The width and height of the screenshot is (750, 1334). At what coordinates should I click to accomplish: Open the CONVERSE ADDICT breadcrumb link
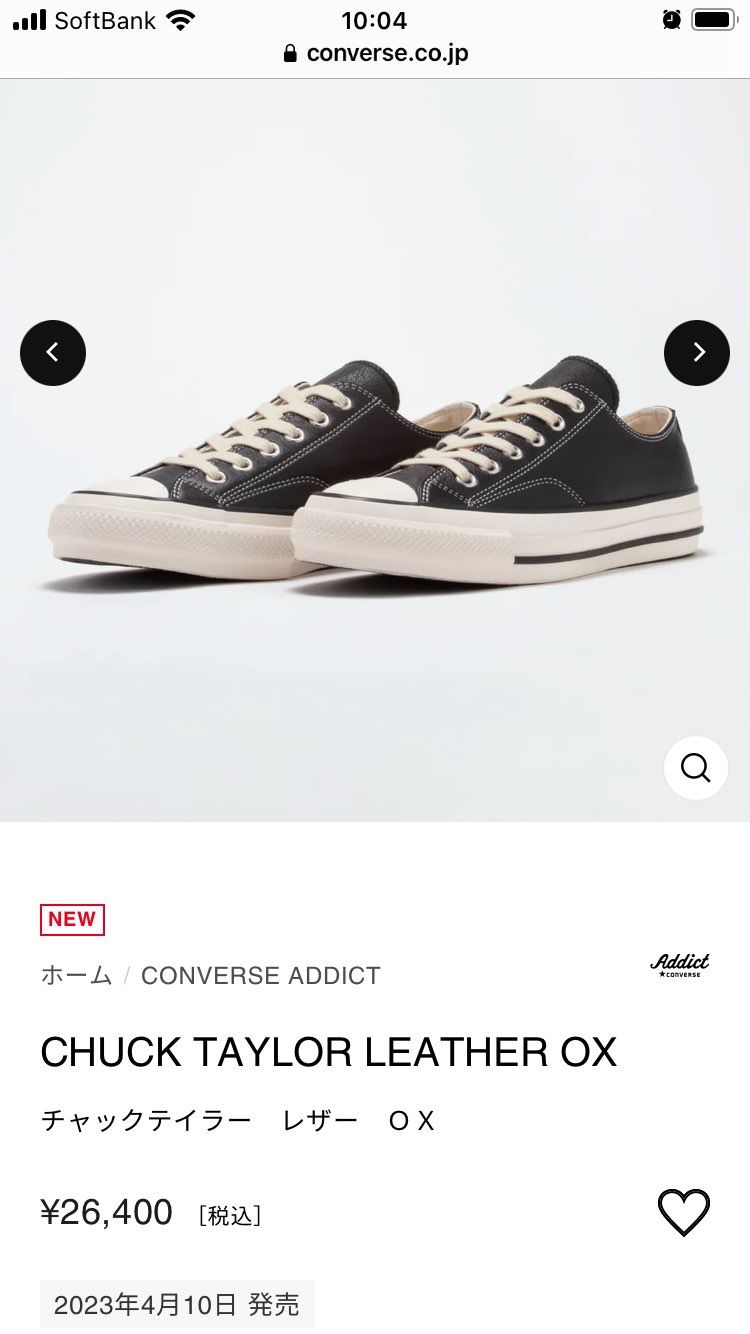[x=260, y=975]
